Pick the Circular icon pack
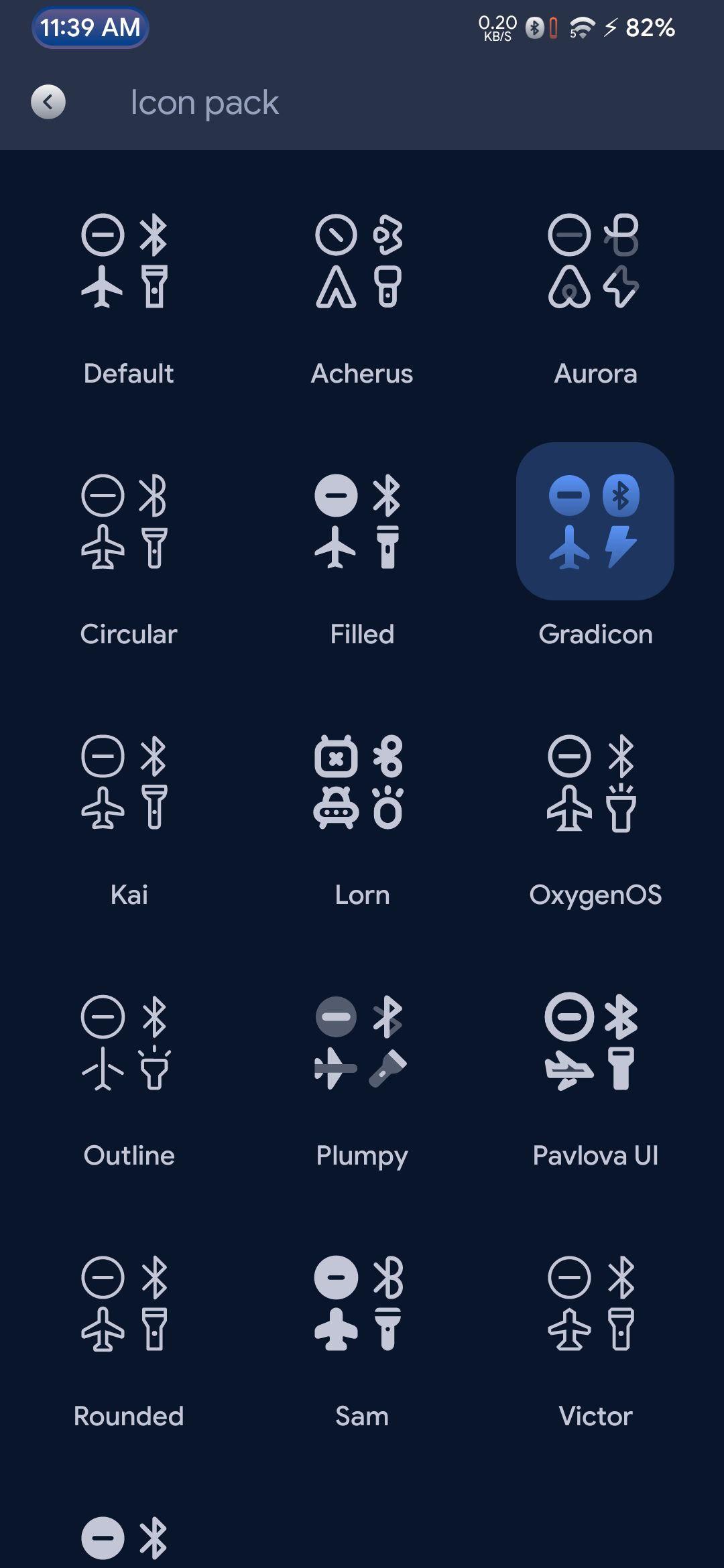The image size is (724, 1568). pos(128,521)
